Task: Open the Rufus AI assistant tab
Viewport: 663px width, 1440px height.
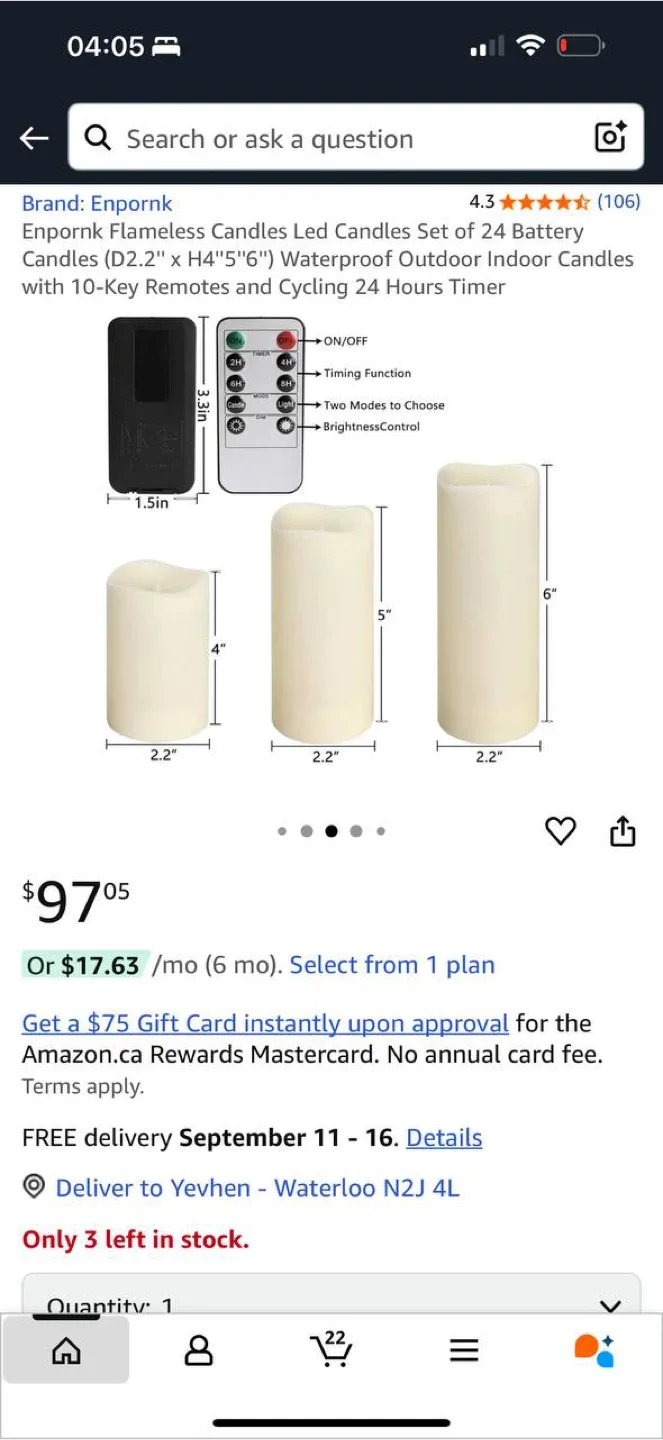Action: click(594, 1351)
